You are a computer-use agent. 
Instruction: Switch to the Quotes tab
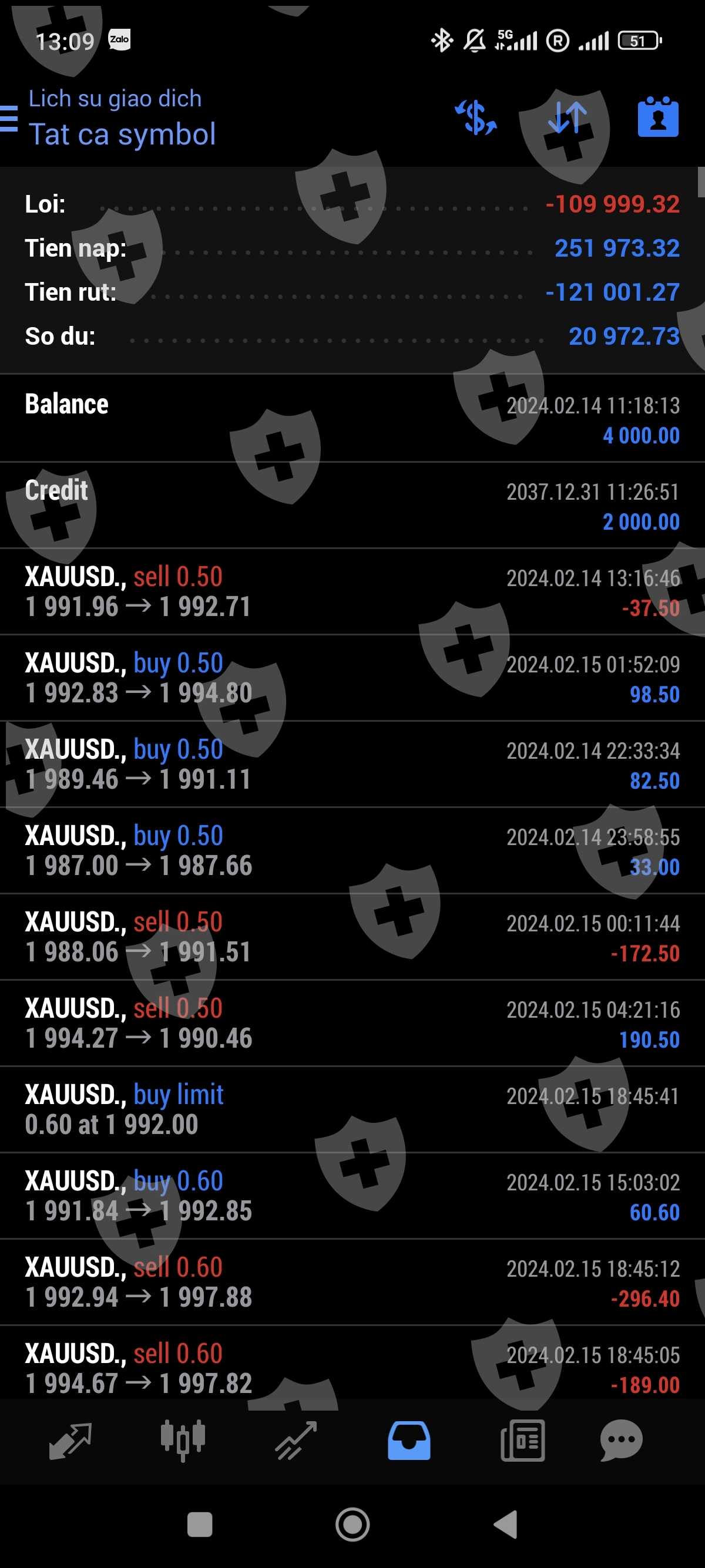(x=70, y=1440)
